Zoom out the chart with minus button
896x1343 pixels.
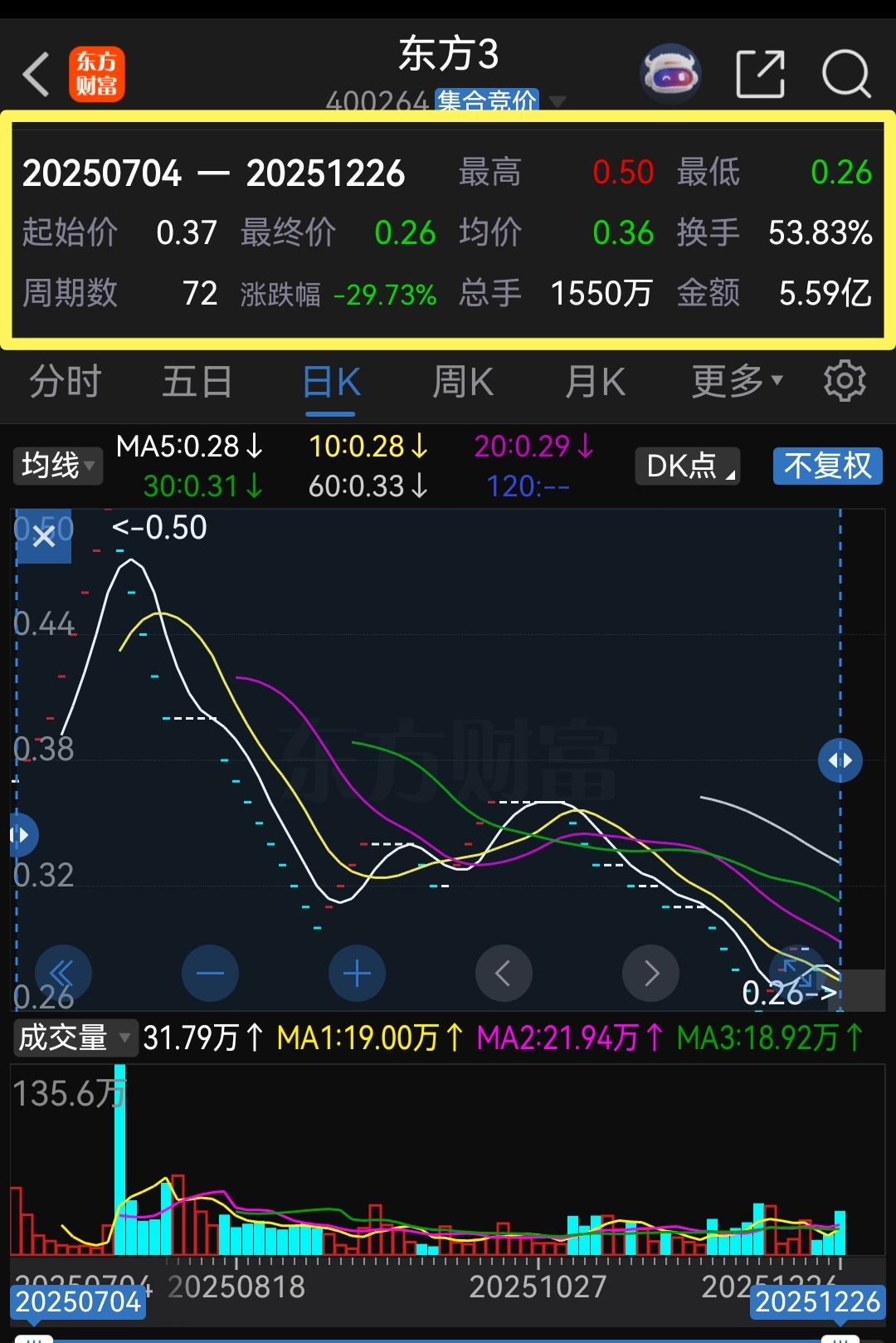coord(210,973)
